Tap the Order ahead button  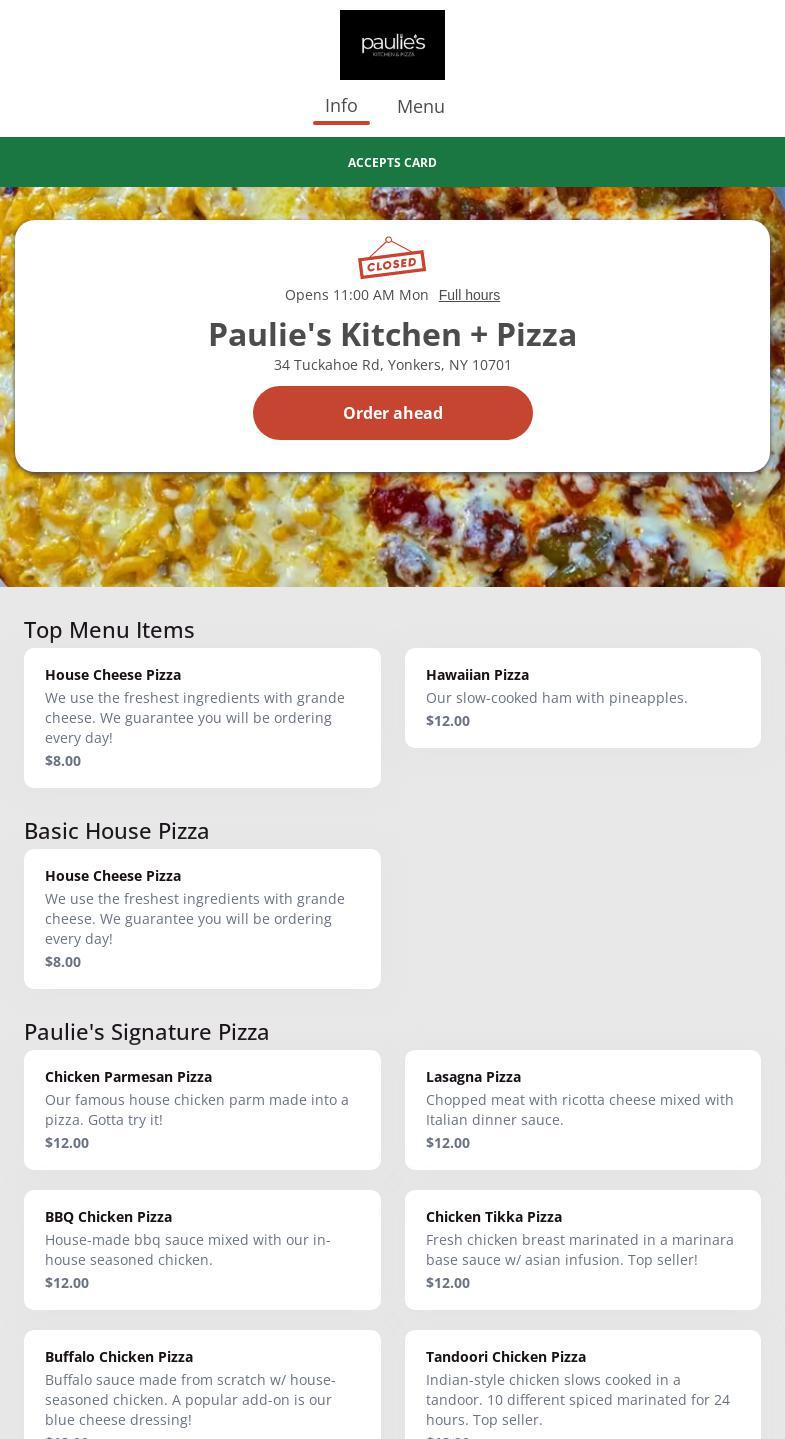[x=393, y=413]
